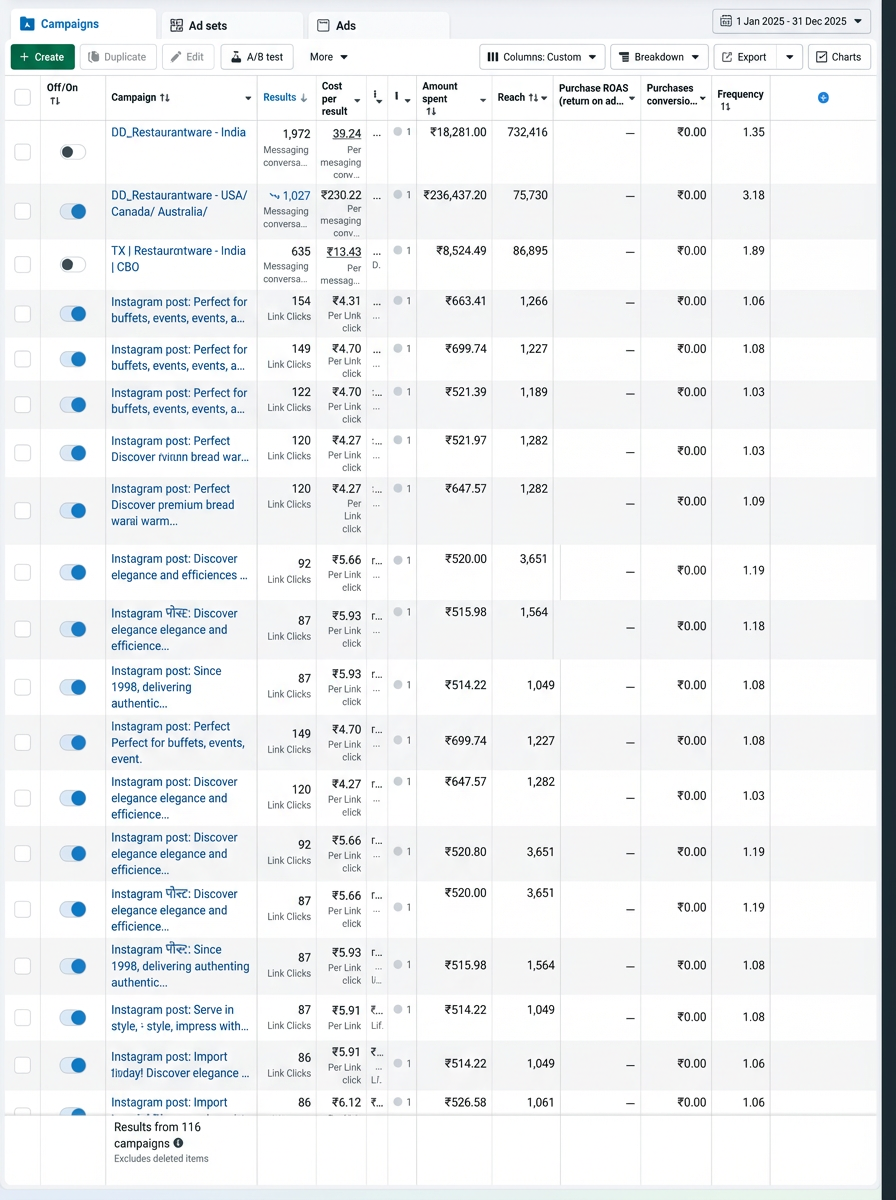Turn on DD_Restaurantware - India campaign
The height and width of the screenshot is (1200, 896).
tap(72, 152)
